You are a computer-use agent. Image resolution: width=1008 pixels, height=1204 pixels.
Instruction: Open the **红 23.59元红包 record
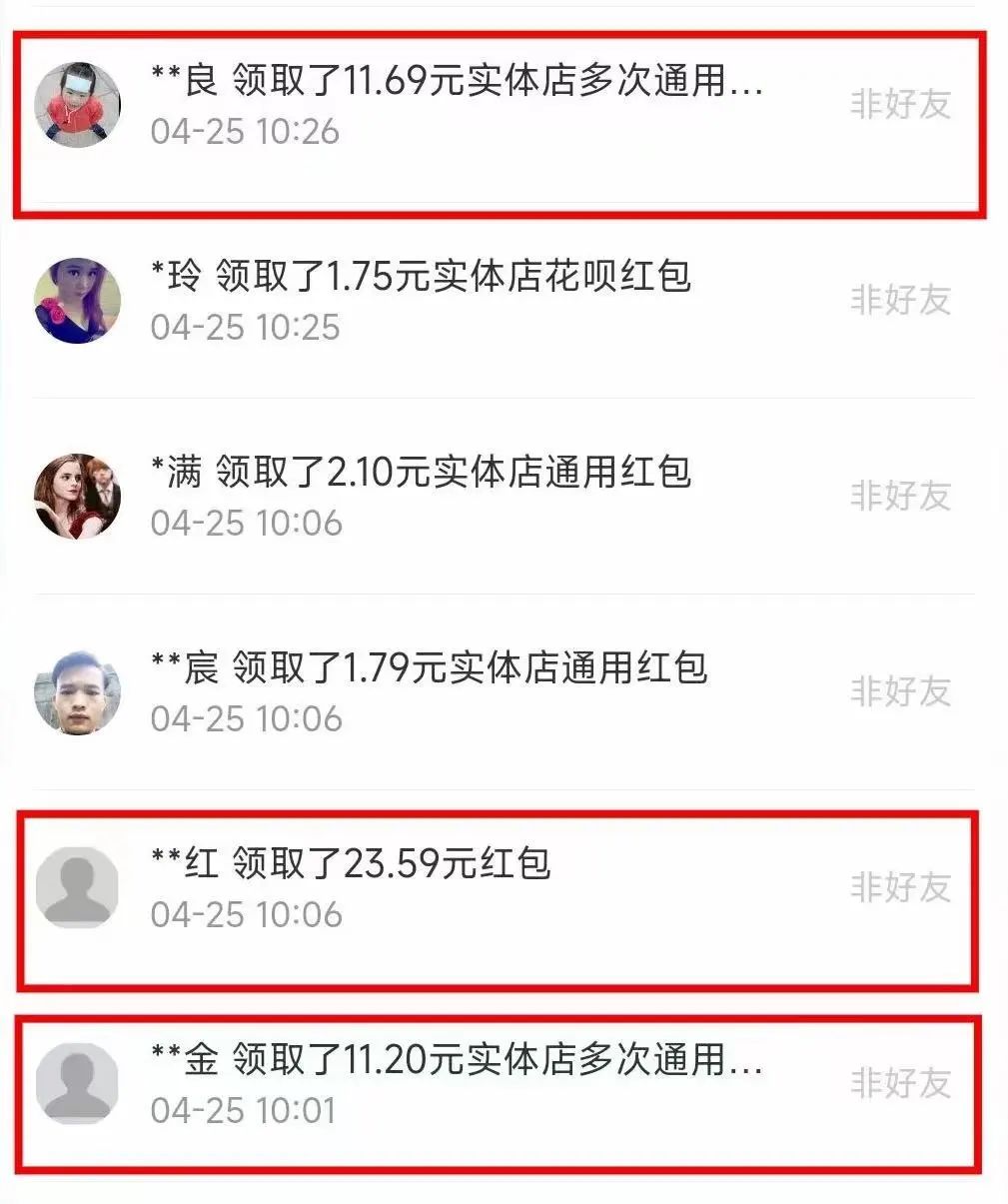click(350, 865)
